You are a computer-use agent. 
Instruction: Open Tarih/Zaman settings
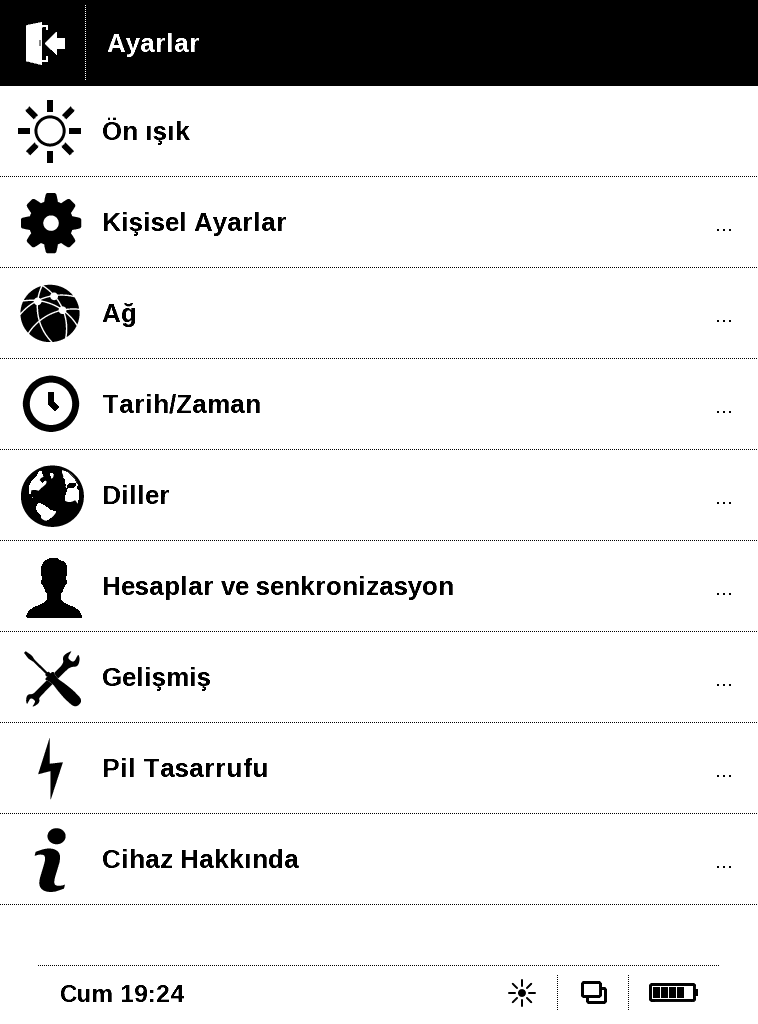[181, 404]
